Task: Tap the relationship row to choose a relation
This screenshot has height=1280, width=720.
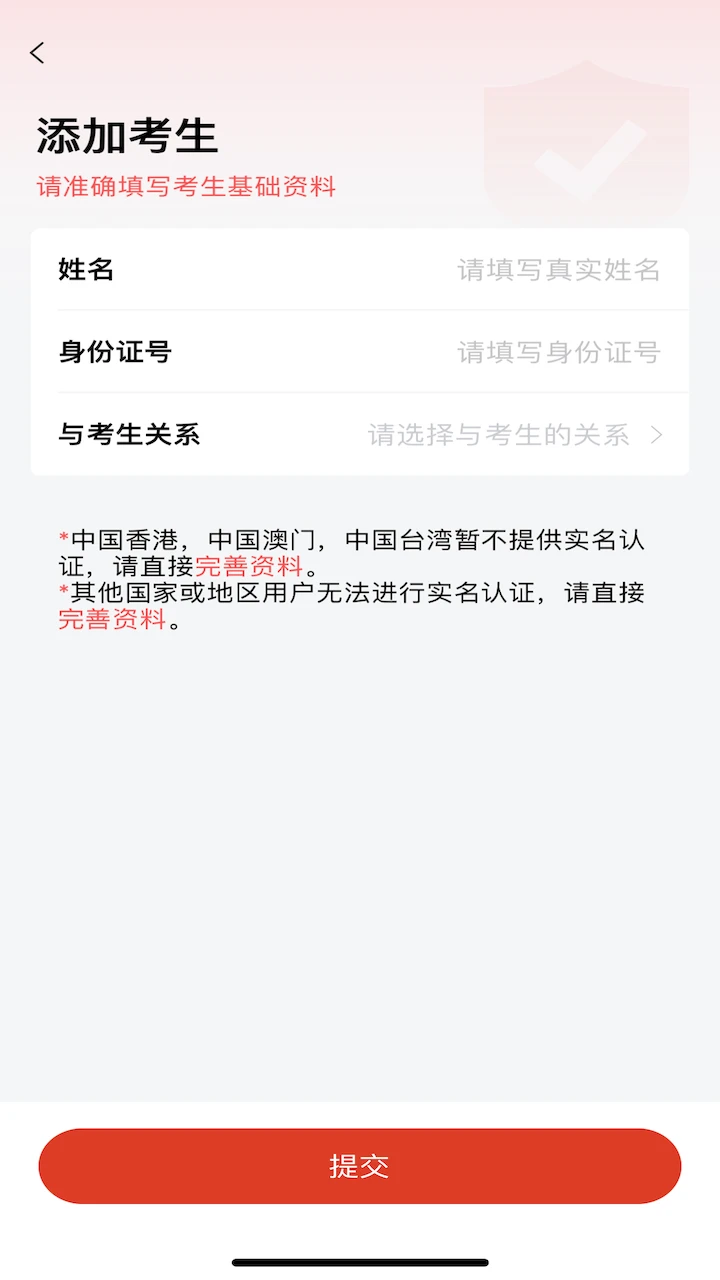Action: [x=360, y=435]
